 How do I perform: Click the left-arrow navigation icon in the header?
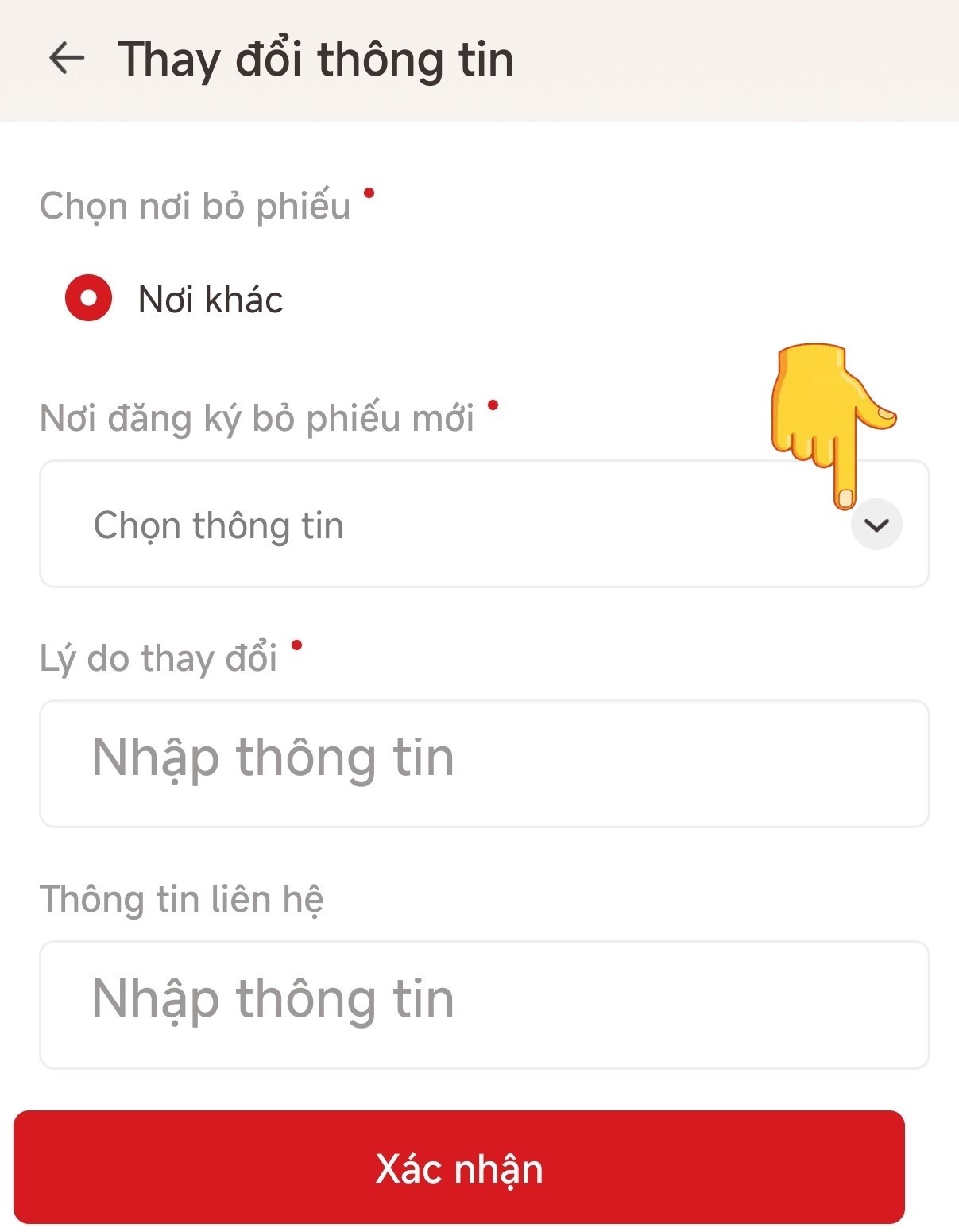coord(67,56)
